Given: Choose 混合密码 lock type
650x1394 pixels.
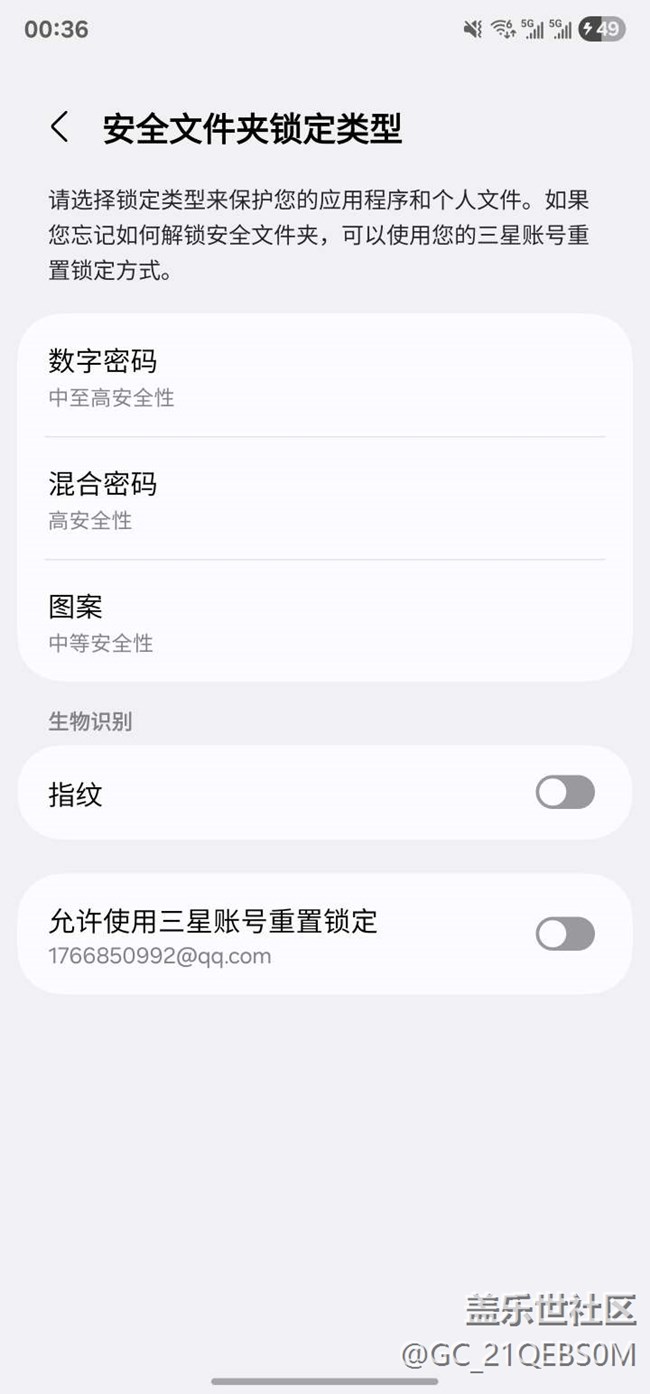Looking at the screenshot, I should click(324, 499).
